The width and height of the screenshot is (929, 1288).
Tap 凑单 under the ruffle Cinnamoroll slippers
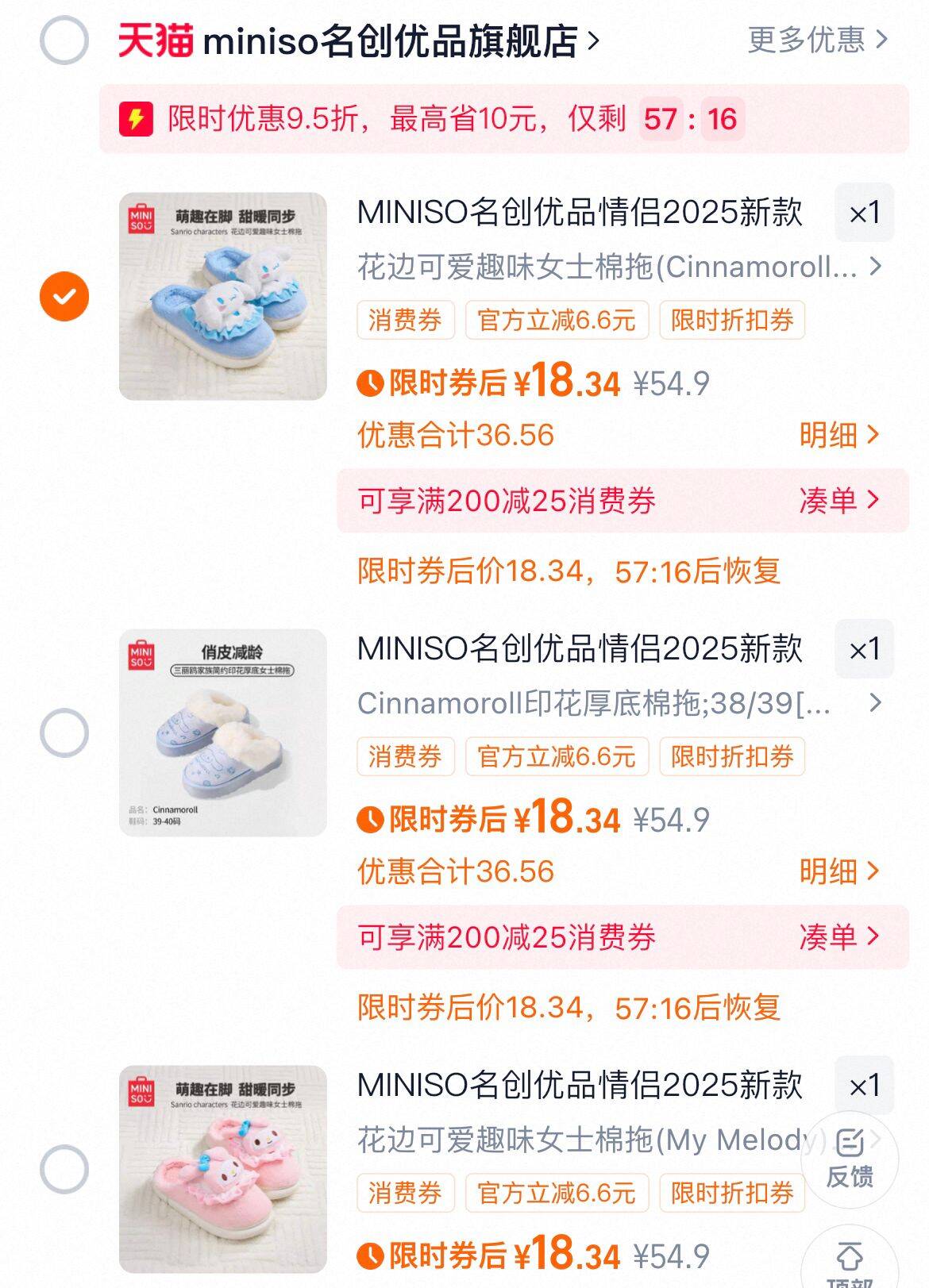838,501
